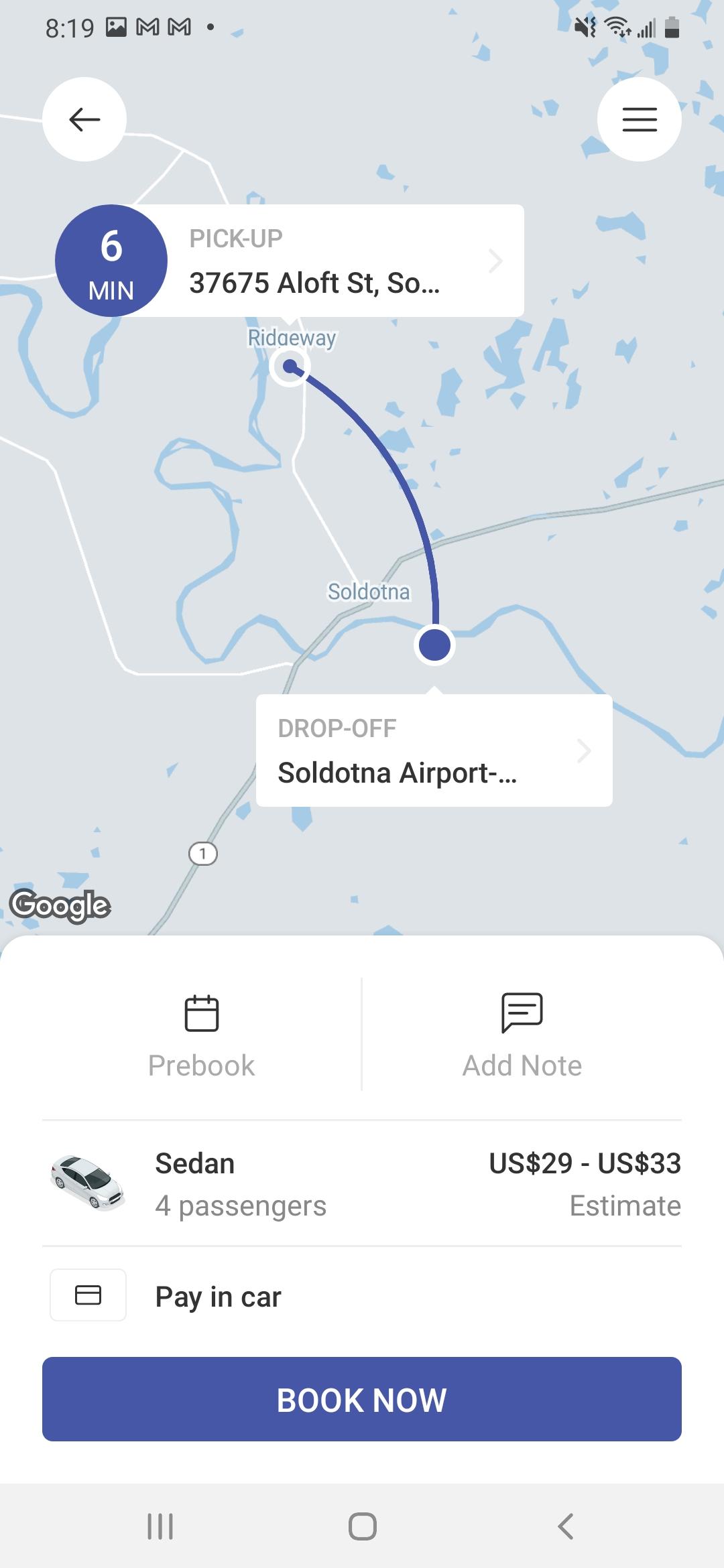724x1568 pixels.
Task: Change the Soldotna Airport drop-off location
Action: click(434, 750)
